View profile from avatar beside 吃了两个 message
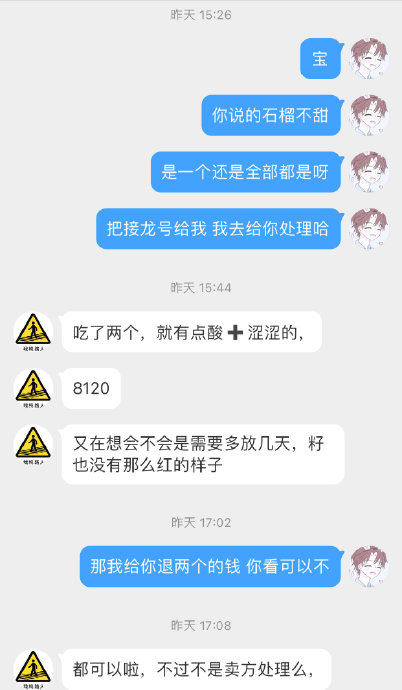 pyautogui.click(x=33, y=332)
